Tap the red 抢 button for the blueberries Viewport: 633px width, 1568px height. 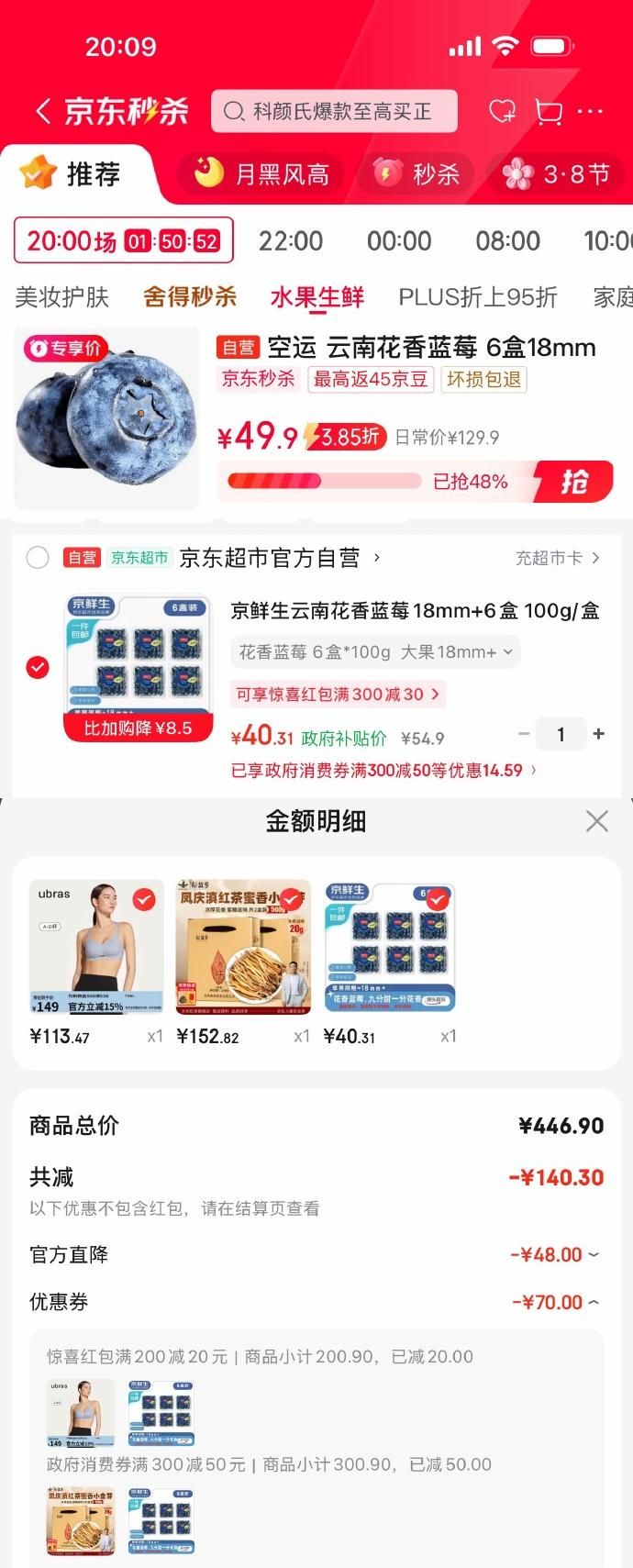tap(575, 482)
